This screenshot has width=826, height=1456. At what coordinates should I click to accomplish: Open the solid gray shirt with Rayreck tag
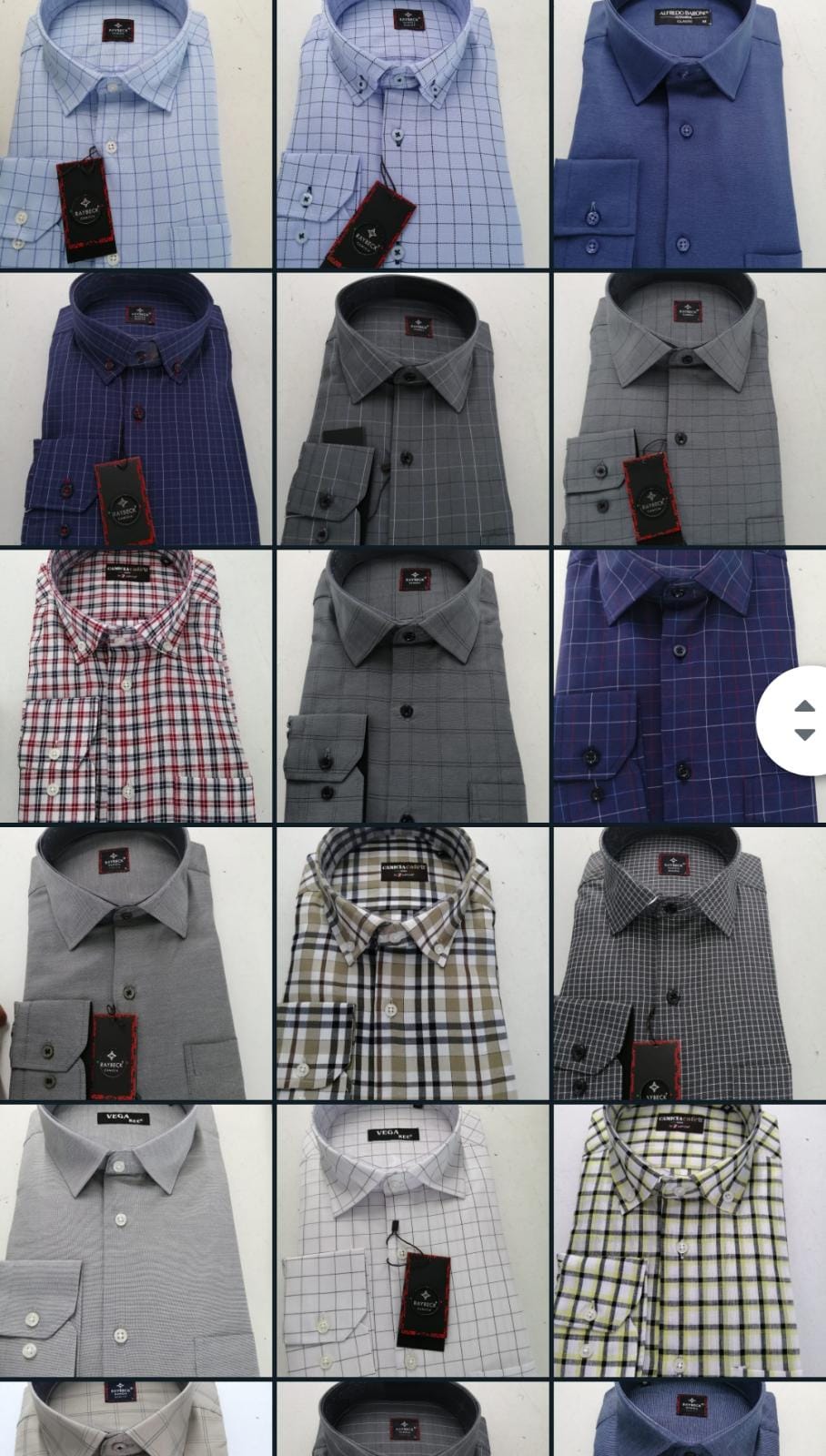coord(136,963)
